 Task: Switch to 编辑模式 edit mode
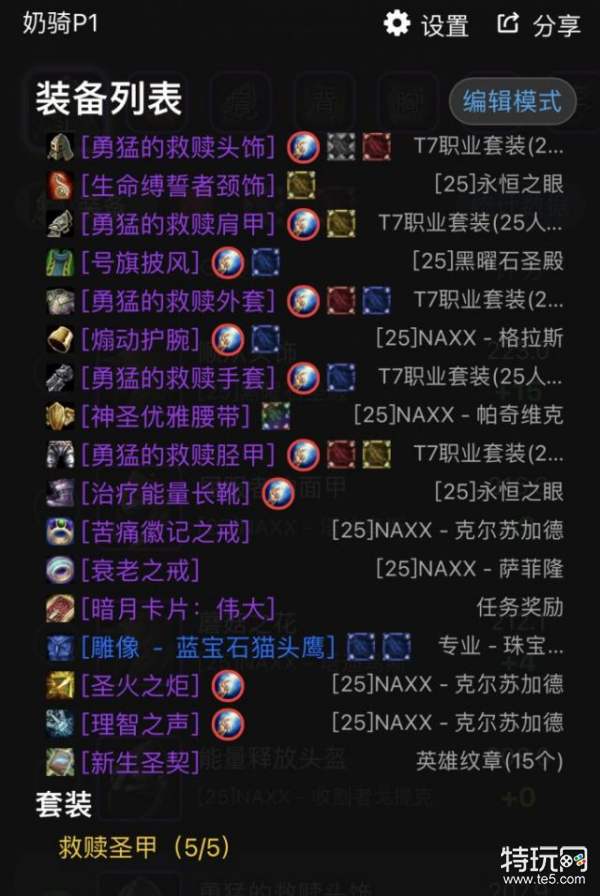click(x=512, y=100)
